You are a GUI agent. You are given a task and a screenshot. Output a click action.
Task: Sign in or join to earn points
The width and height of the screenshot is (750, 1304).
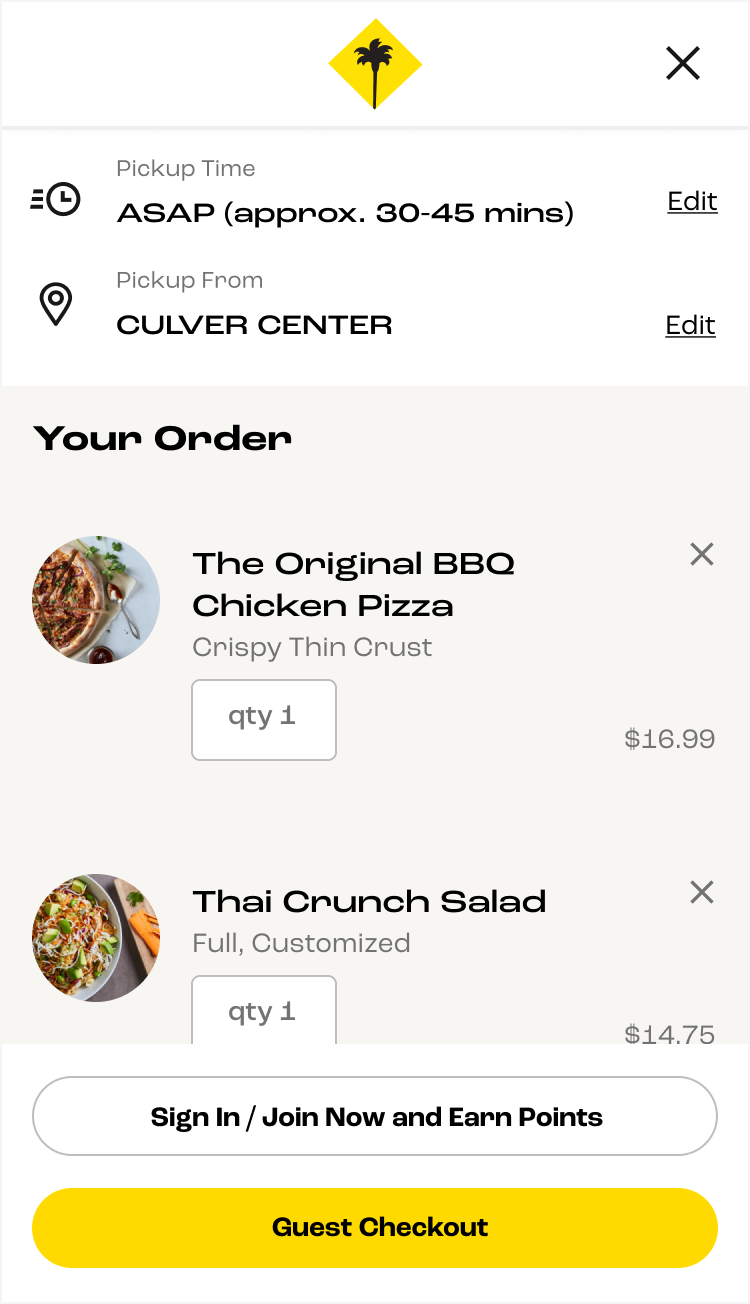375,1116
